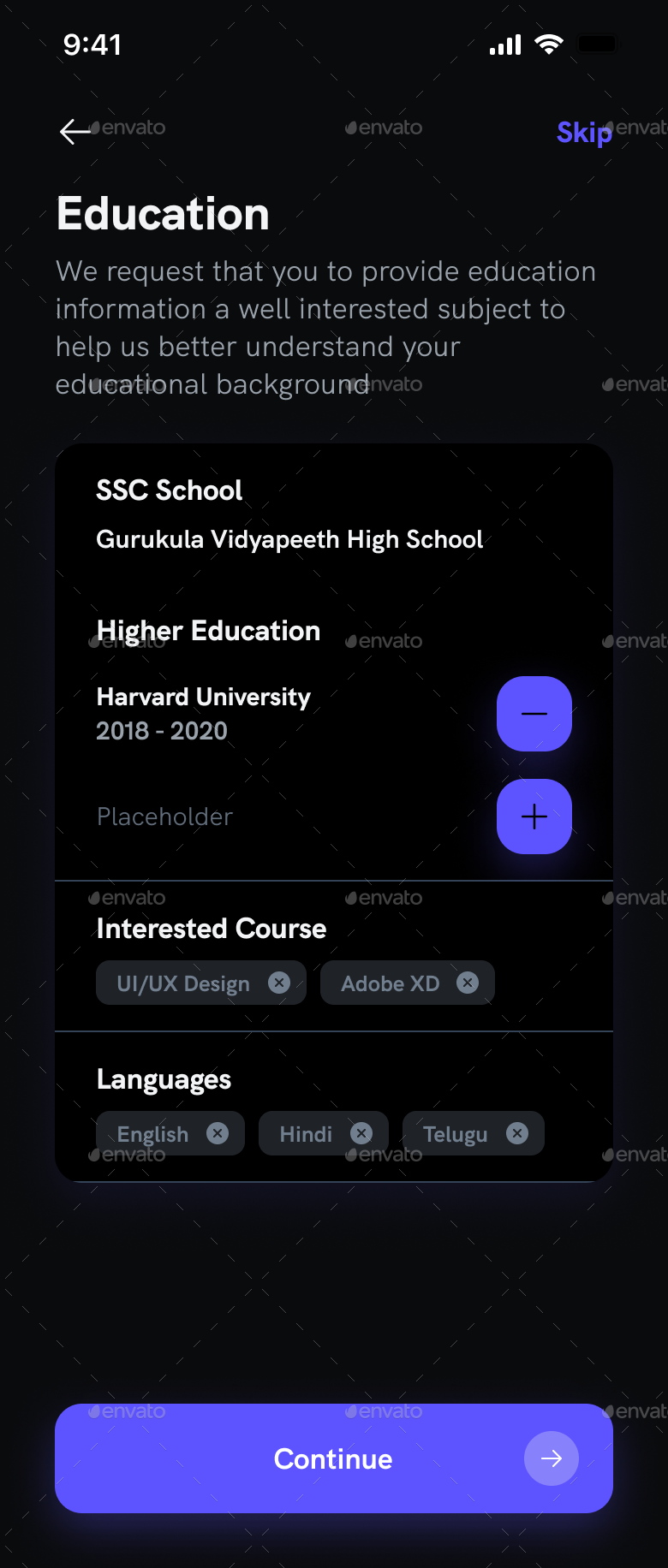
Task: Tap the back arrow at top left
Action: click(75, 133)
